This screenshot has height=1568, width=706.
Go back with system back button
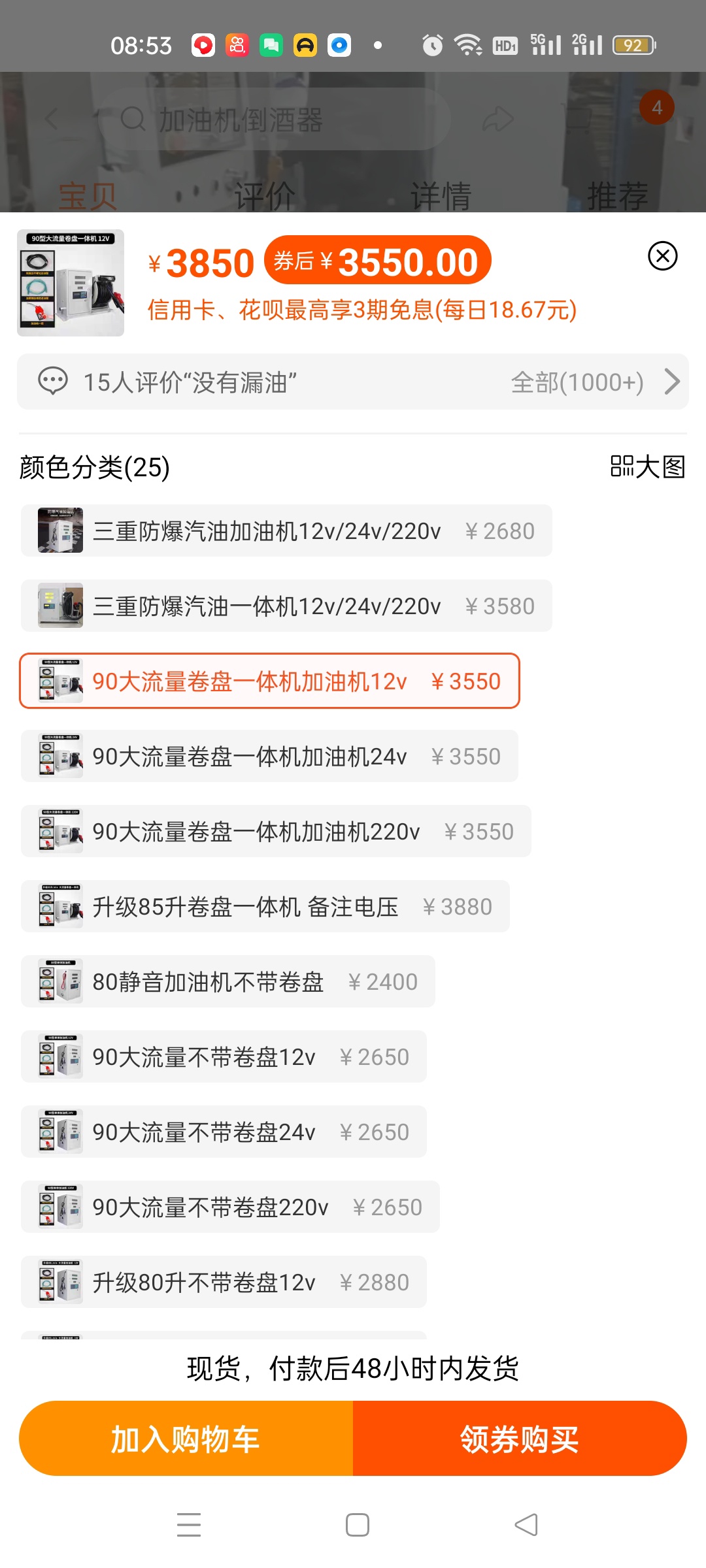526,1525
